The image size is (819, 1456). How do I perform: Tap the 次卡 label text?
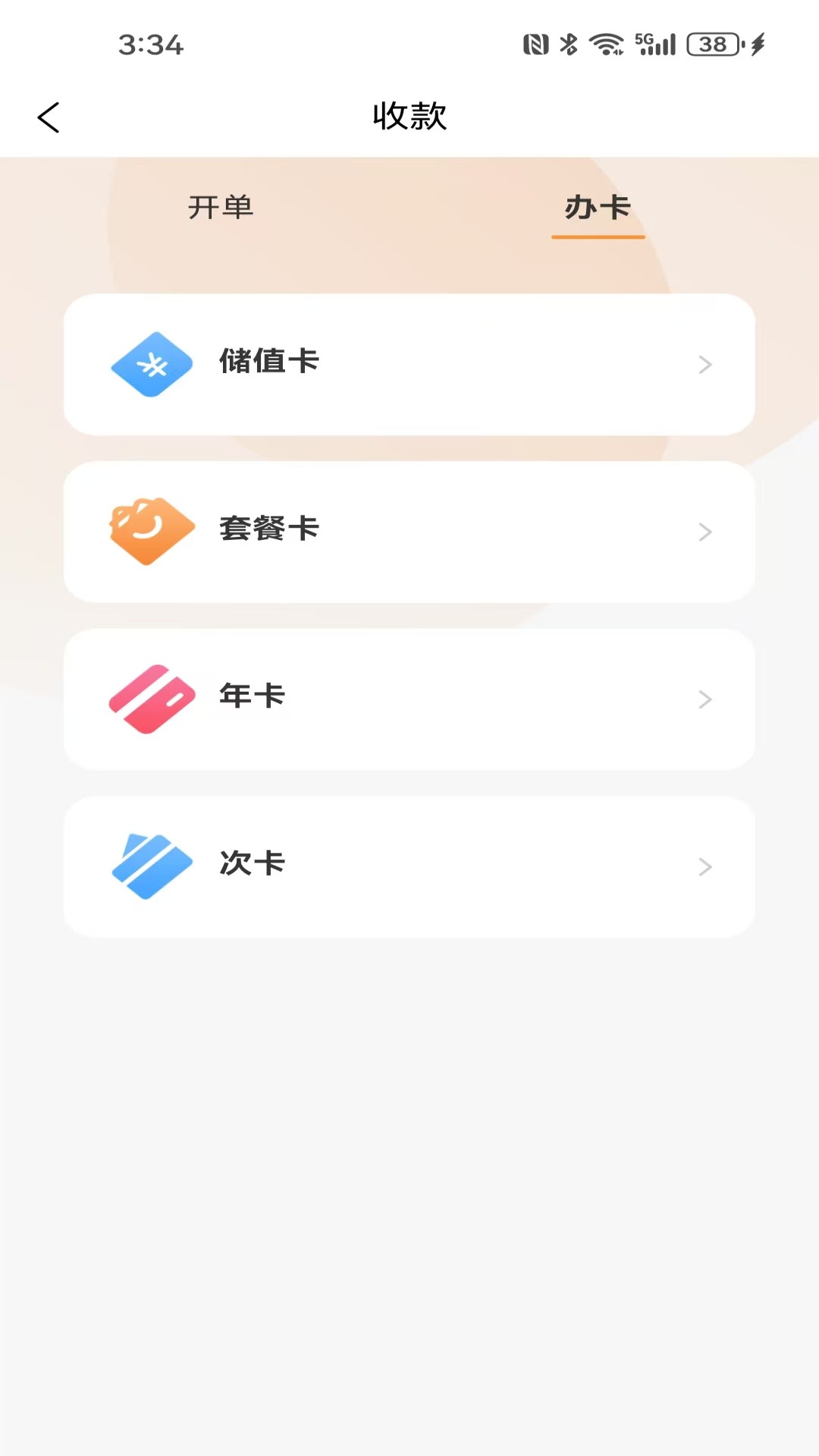point(251,863)
